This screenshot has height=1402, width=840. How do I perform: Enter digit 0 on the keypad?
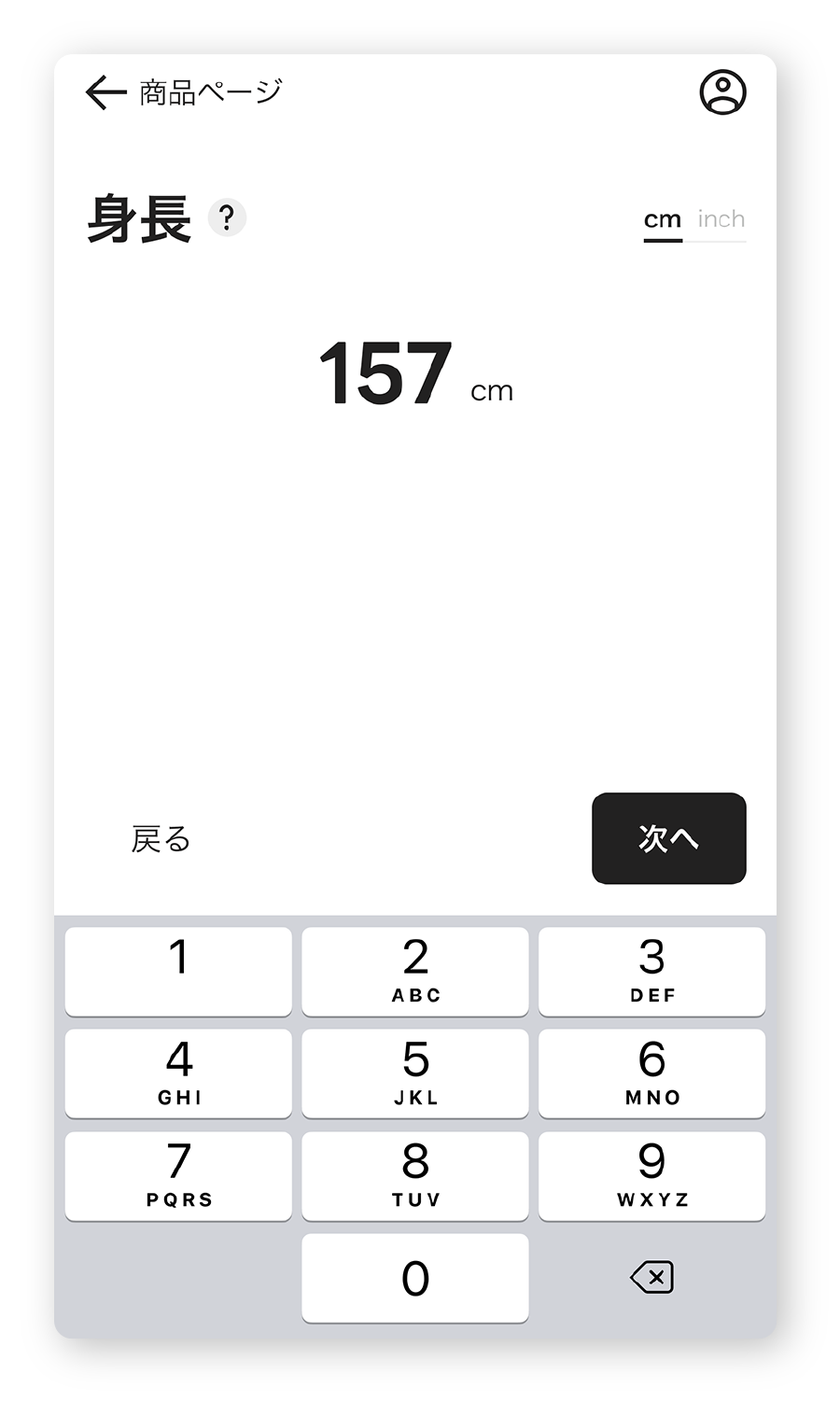coord(415,1278)
